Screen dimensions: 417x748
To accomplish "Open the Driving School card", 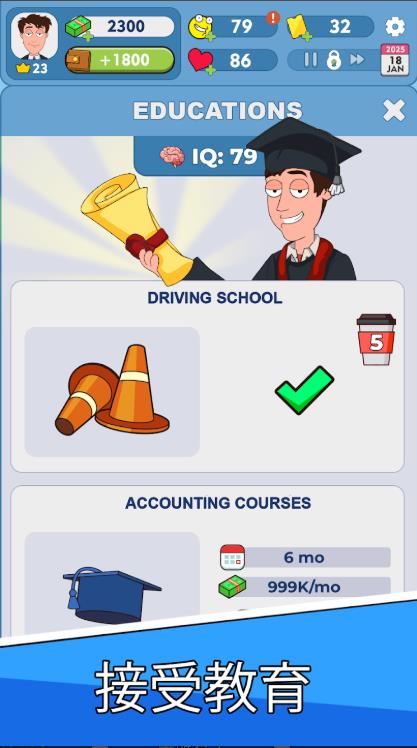I will [208, 376].
